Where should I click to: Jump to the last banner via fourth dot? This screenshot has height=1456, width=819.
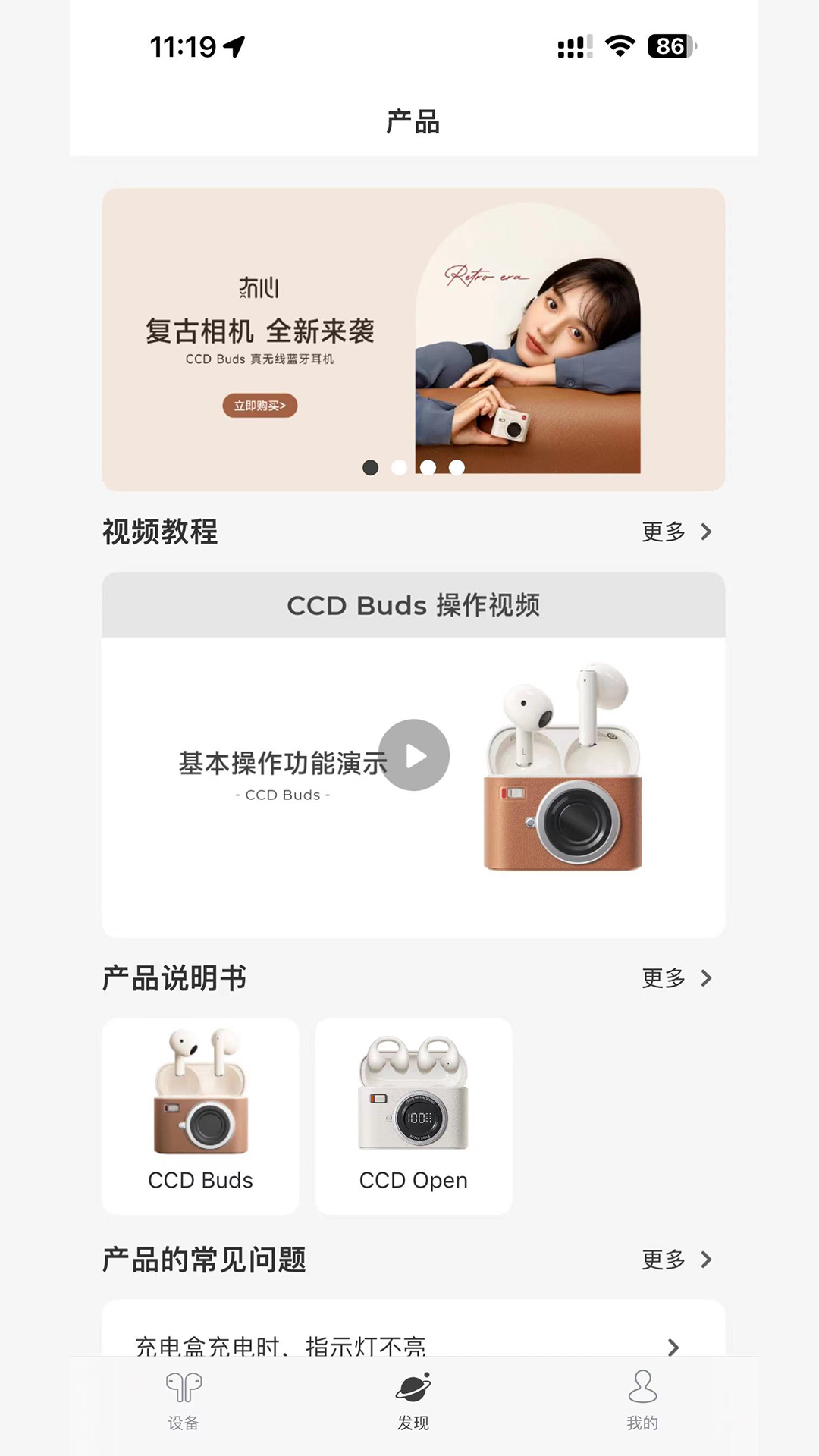point(457,468)
